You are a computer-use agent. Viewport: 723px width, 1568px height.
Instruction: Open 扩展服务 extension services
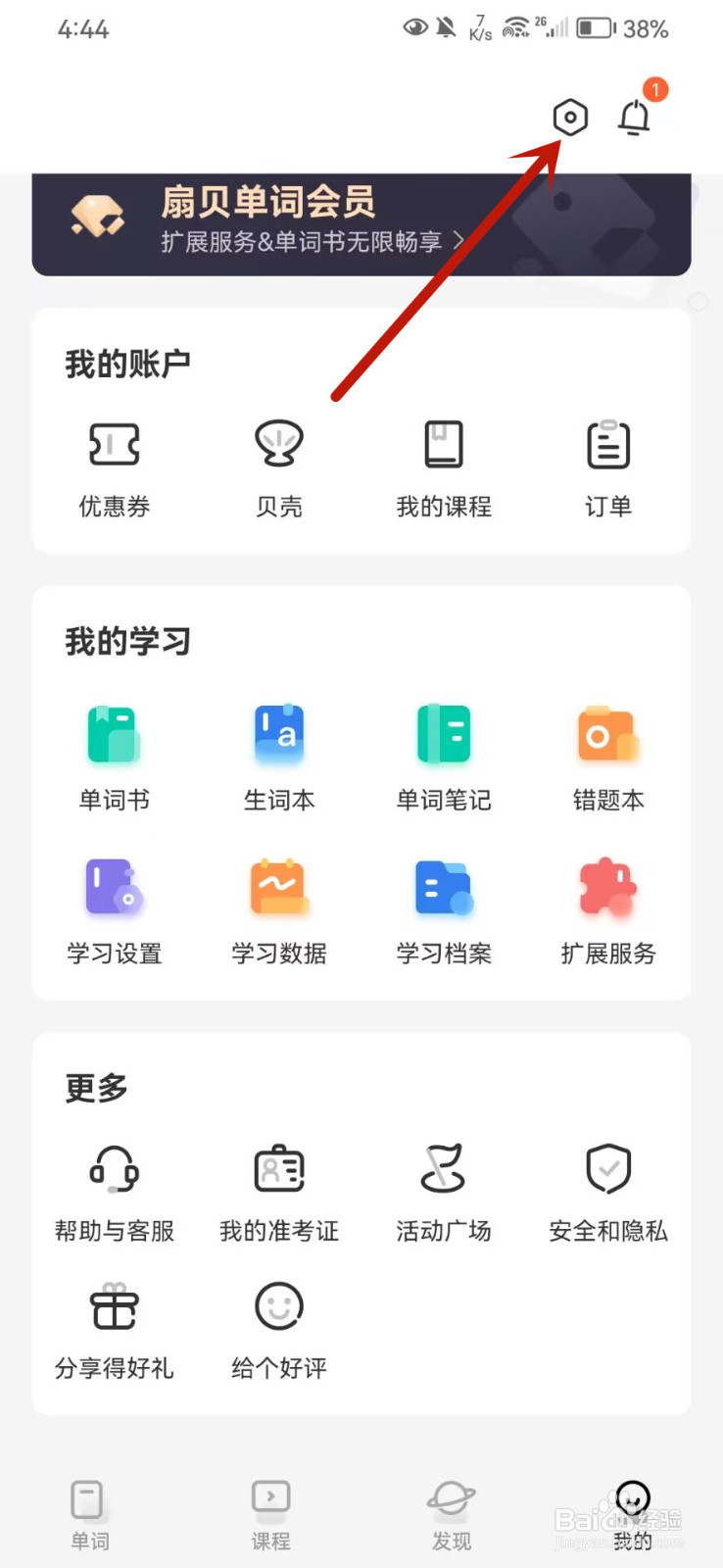(x=607, y=909)
